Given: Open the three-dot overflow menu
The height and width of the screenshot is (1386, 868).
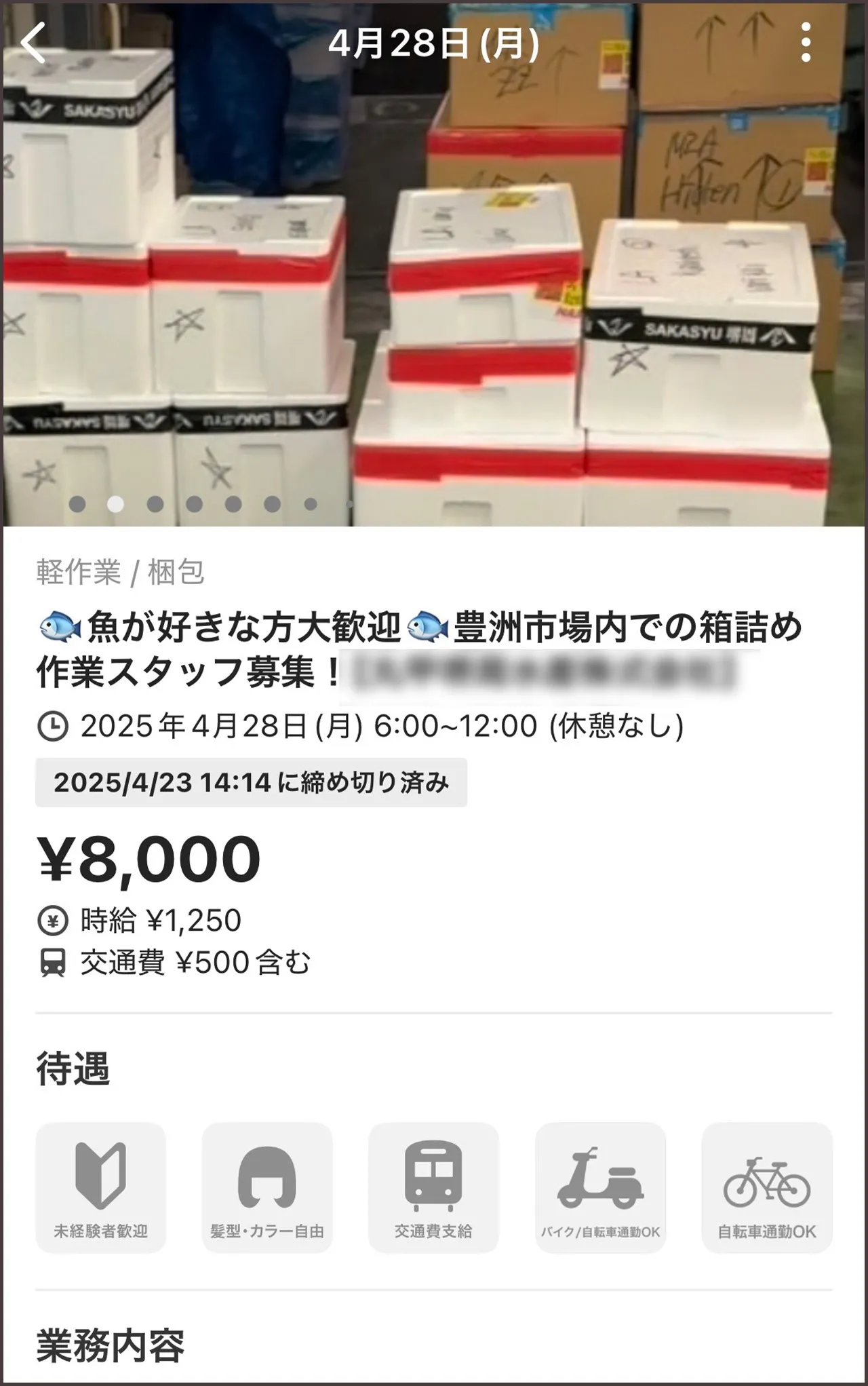Looking at the screenshot, I should tap(807, 42).
